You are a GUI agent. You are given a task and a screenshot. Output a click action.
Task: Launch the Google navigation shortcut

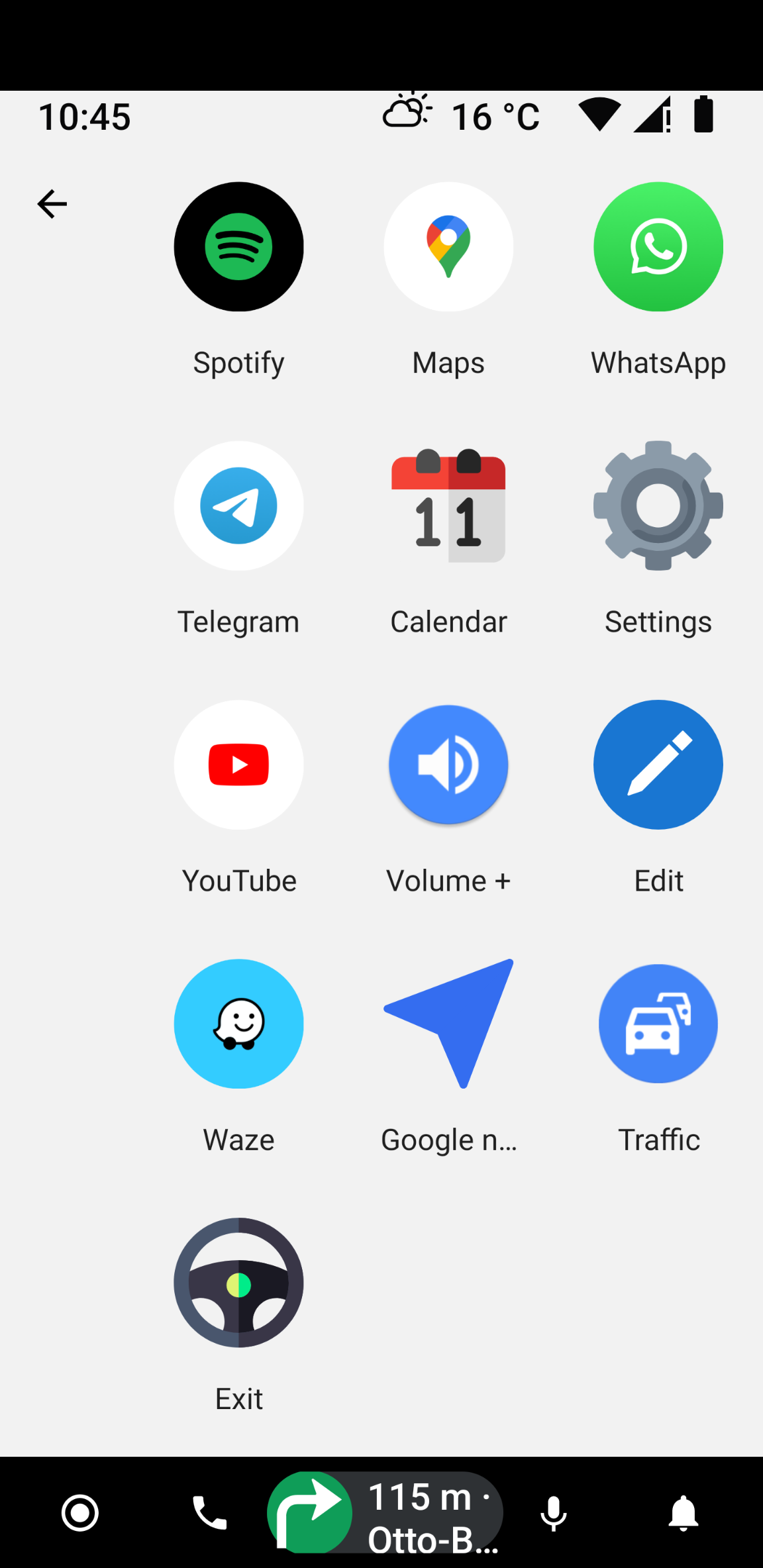pos(448,1024)
